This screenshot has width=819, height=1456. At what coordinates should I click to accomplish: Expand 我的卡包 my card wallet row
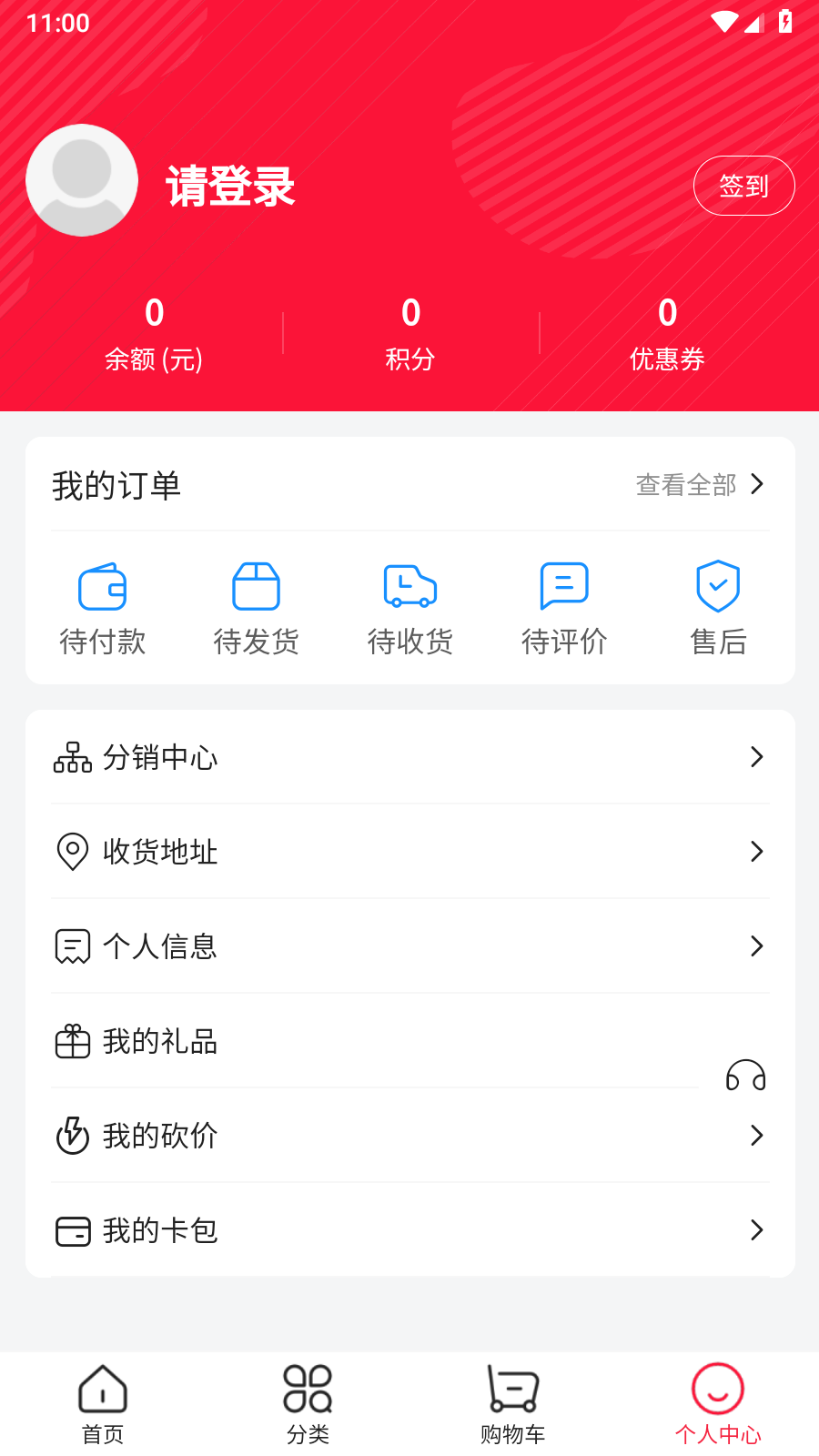[x=409, y=1230]
